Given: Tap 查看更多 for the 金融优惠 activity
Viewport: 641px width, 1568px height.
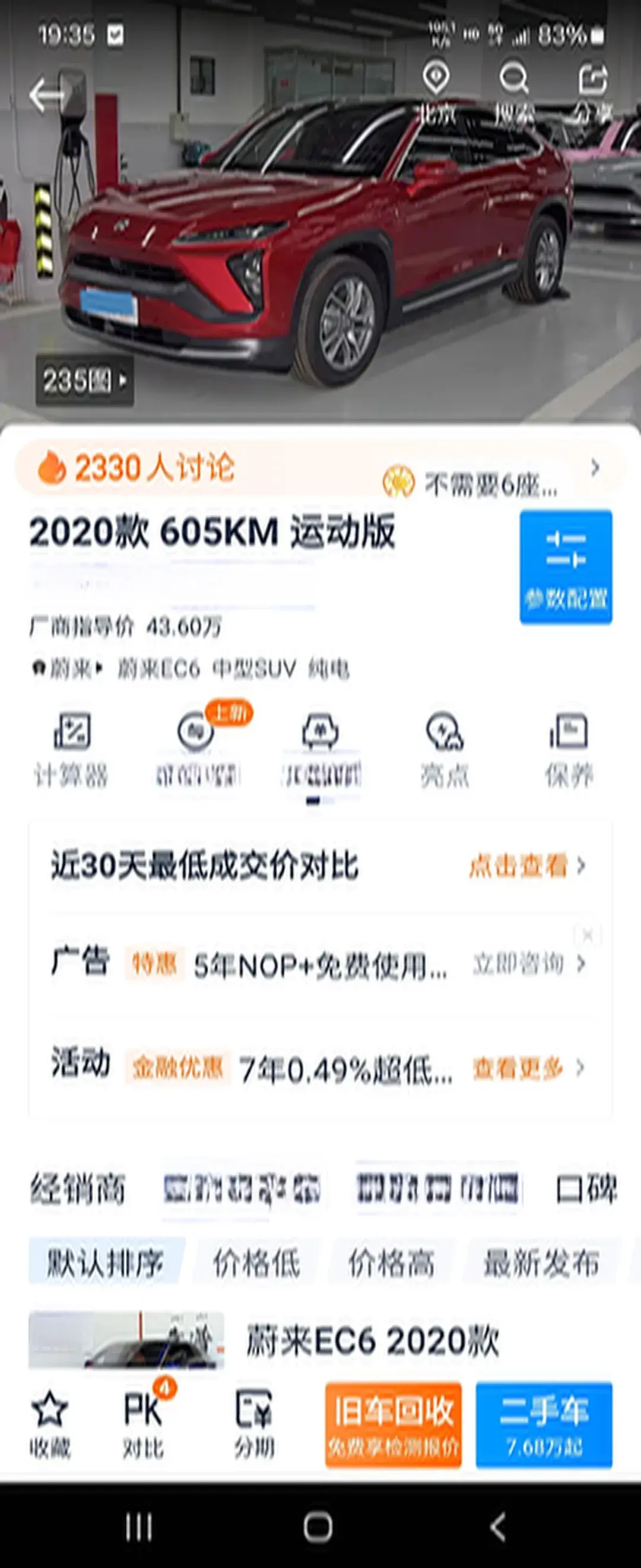Looking at the screenshot, I should [x=526, y=1068].
